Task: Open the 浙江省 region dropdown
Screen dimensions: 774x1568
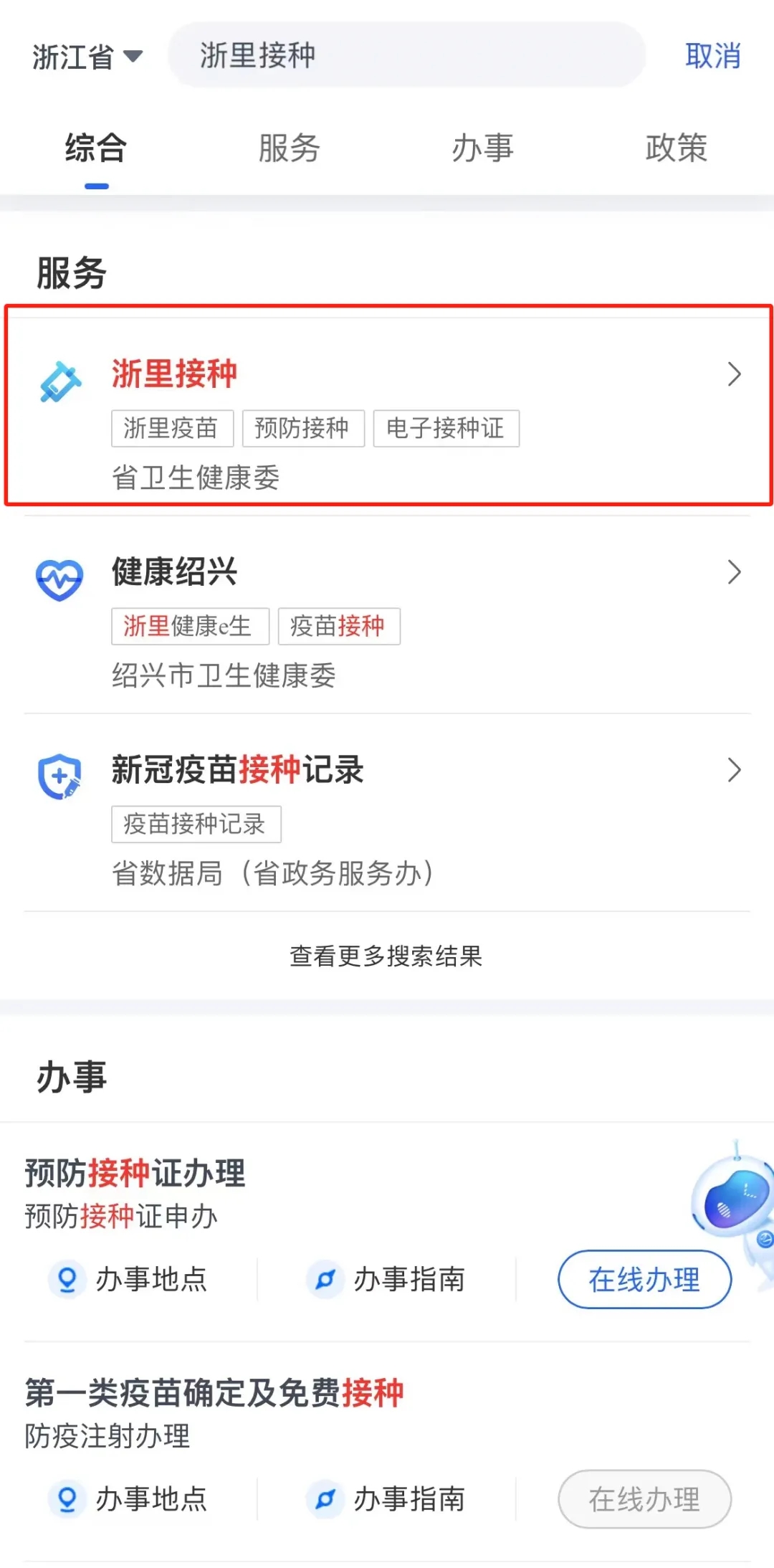Action: 86,56
